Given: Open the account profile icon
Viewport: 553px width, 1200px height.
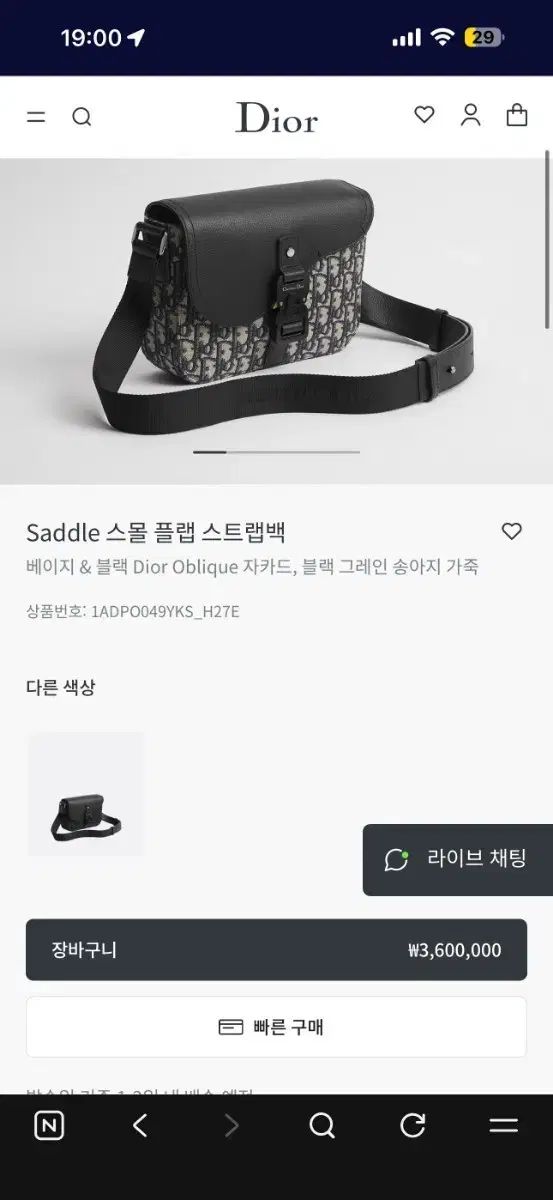Looking at the screenshot, I should (470, 116).
